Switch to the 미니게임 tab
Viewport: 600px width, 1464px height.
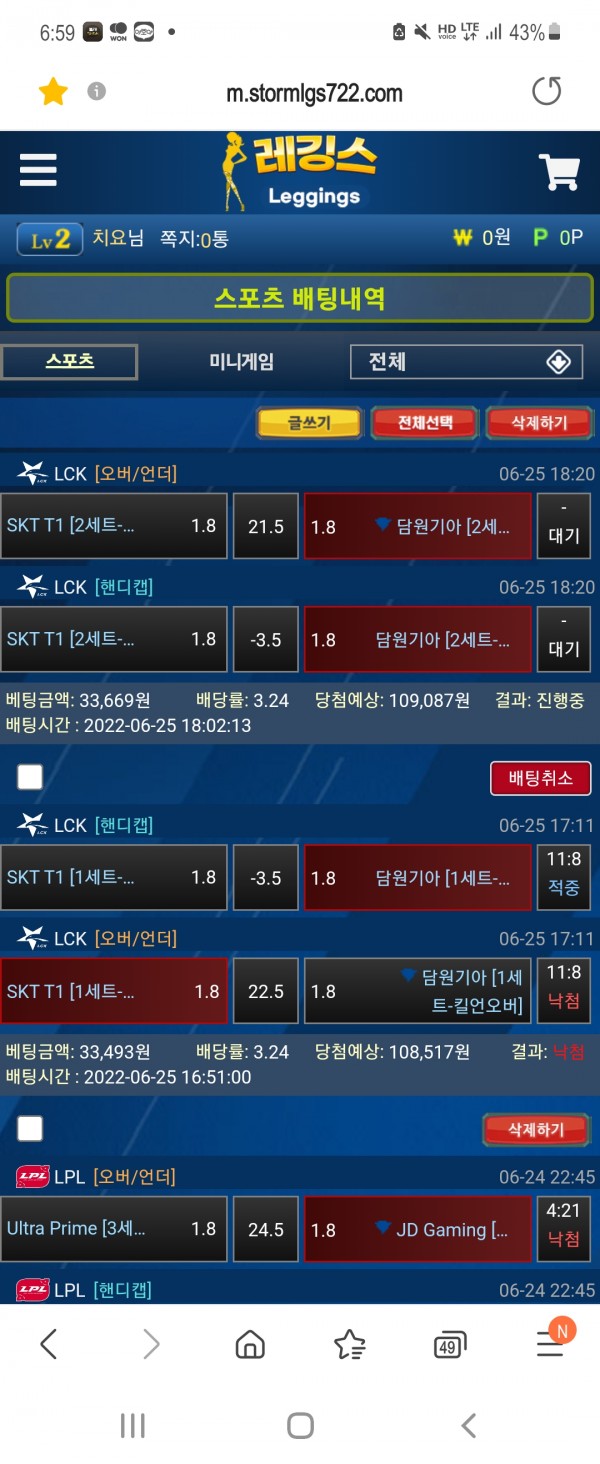[241, 362]
